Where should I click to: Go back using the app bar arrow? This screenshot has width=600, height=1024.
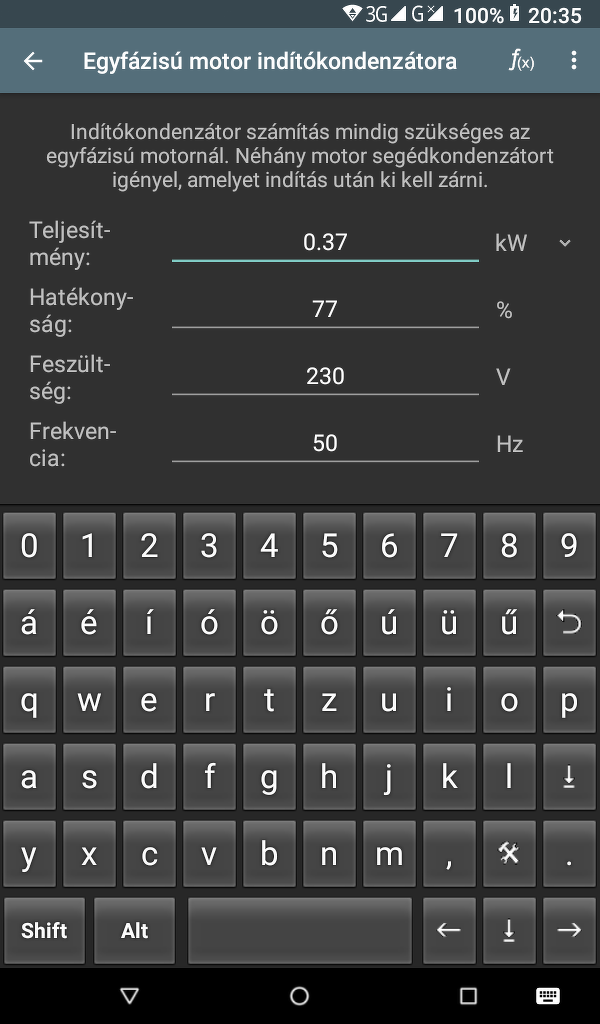[x=33, y=61]
